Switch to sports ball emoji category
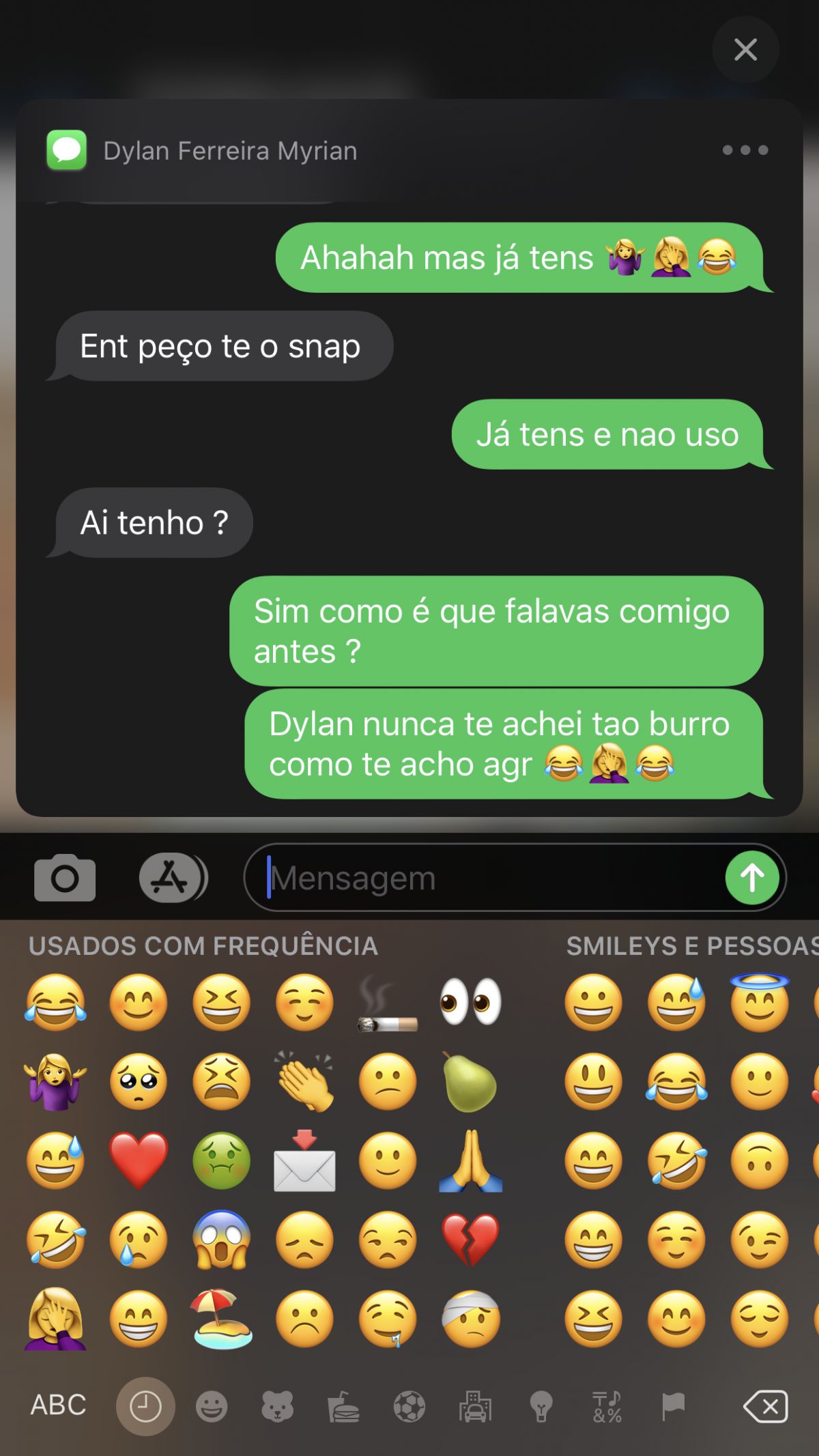This screenshot has width=819, height=1456. (409, 1406)
